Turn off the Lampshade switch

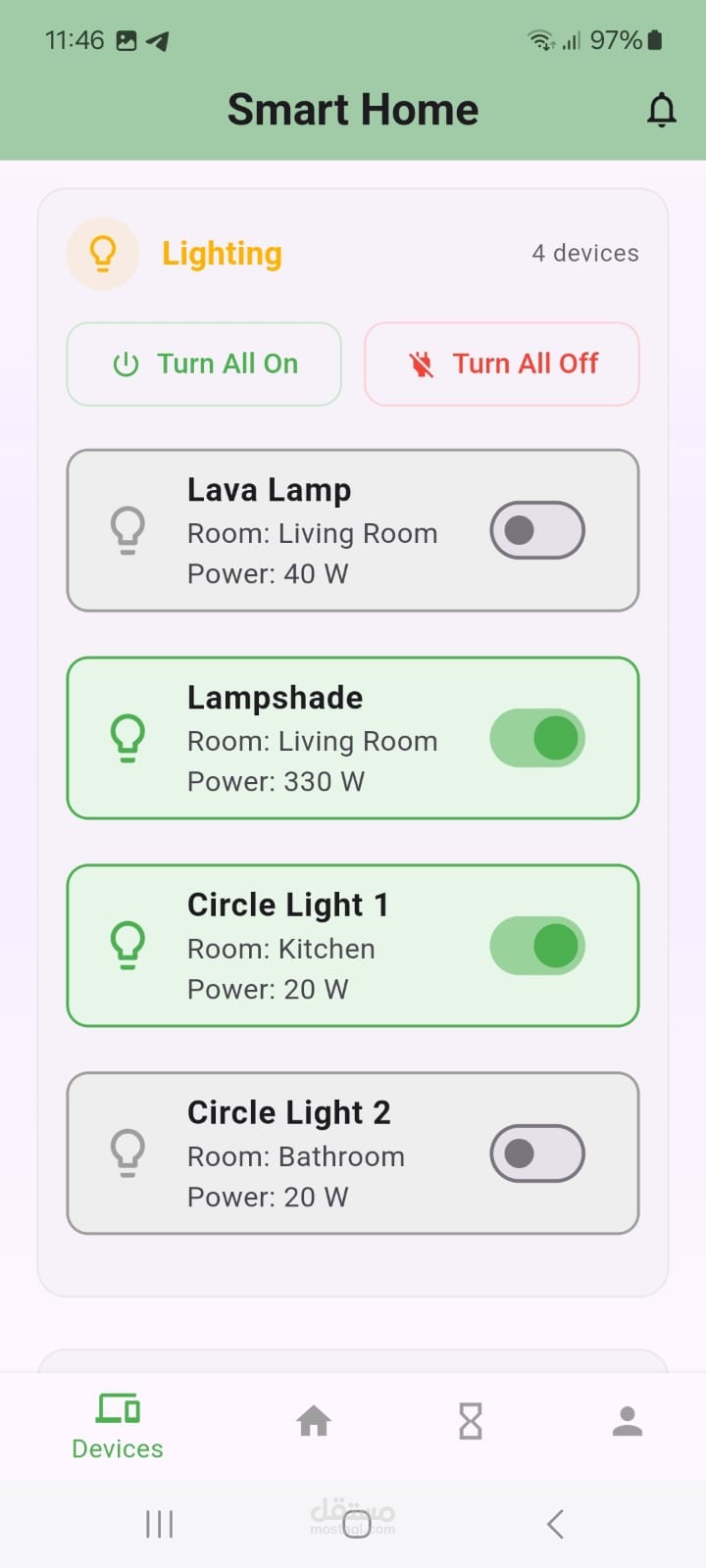(537, 738)
